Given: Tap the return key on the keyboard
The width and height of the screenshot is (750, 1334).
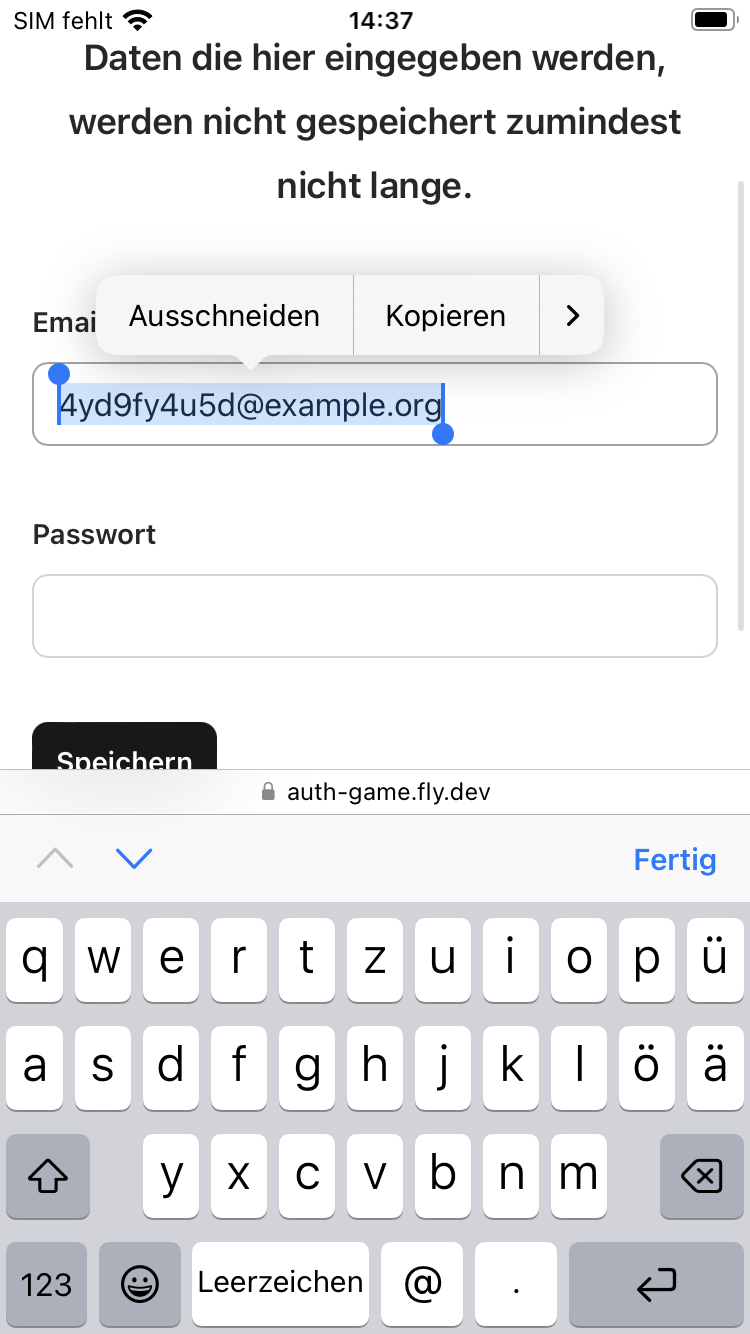Looking at the screenshot, I should pyautogui.click(x=656, y=1284).
